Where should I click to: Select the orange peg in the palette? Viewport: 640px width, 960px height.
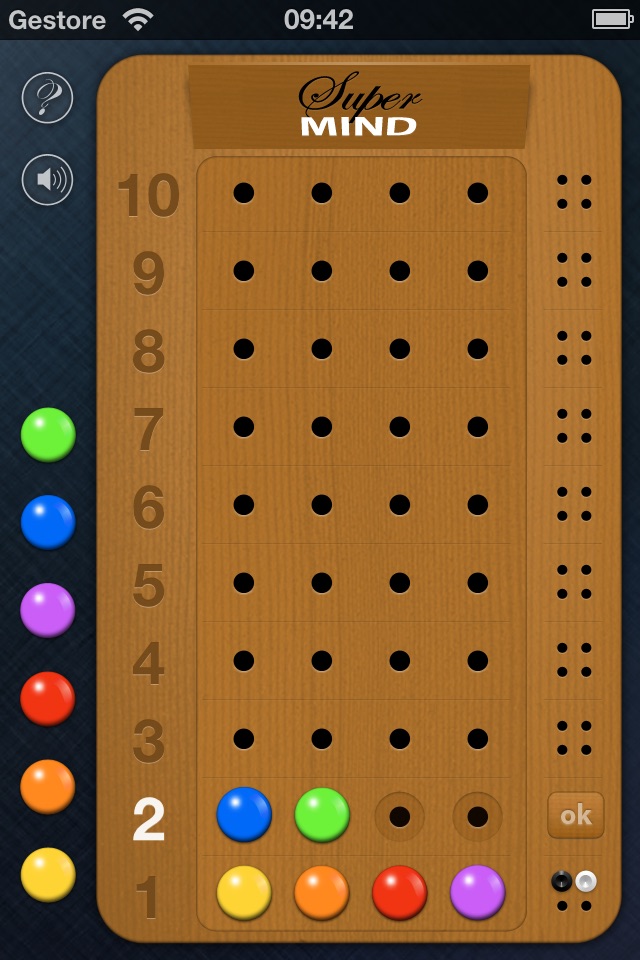pyautogui.click(x=48, y=786)
